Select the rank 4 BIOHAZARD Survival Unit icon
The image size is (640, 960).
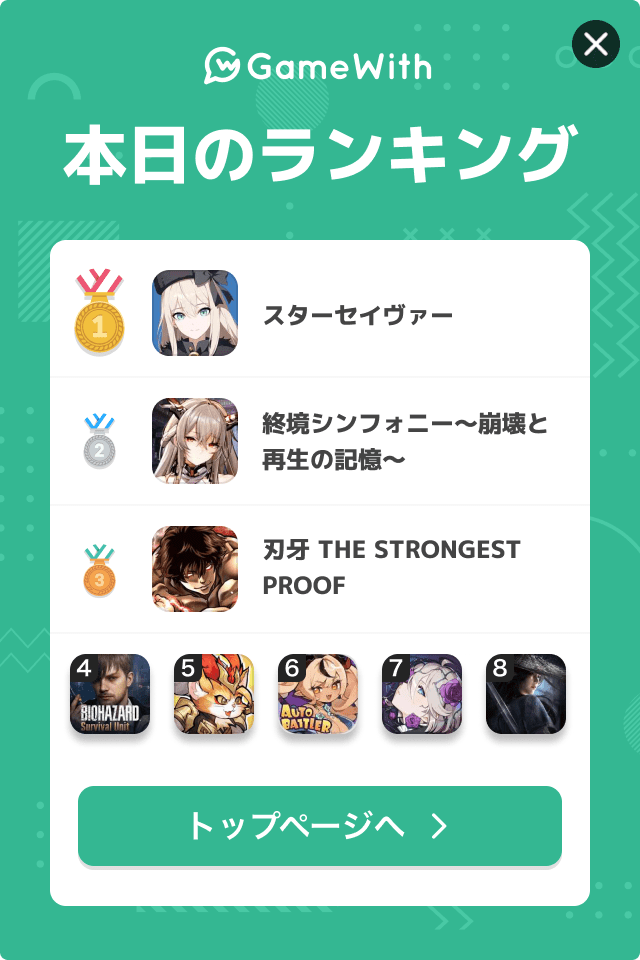pos(110,694)
